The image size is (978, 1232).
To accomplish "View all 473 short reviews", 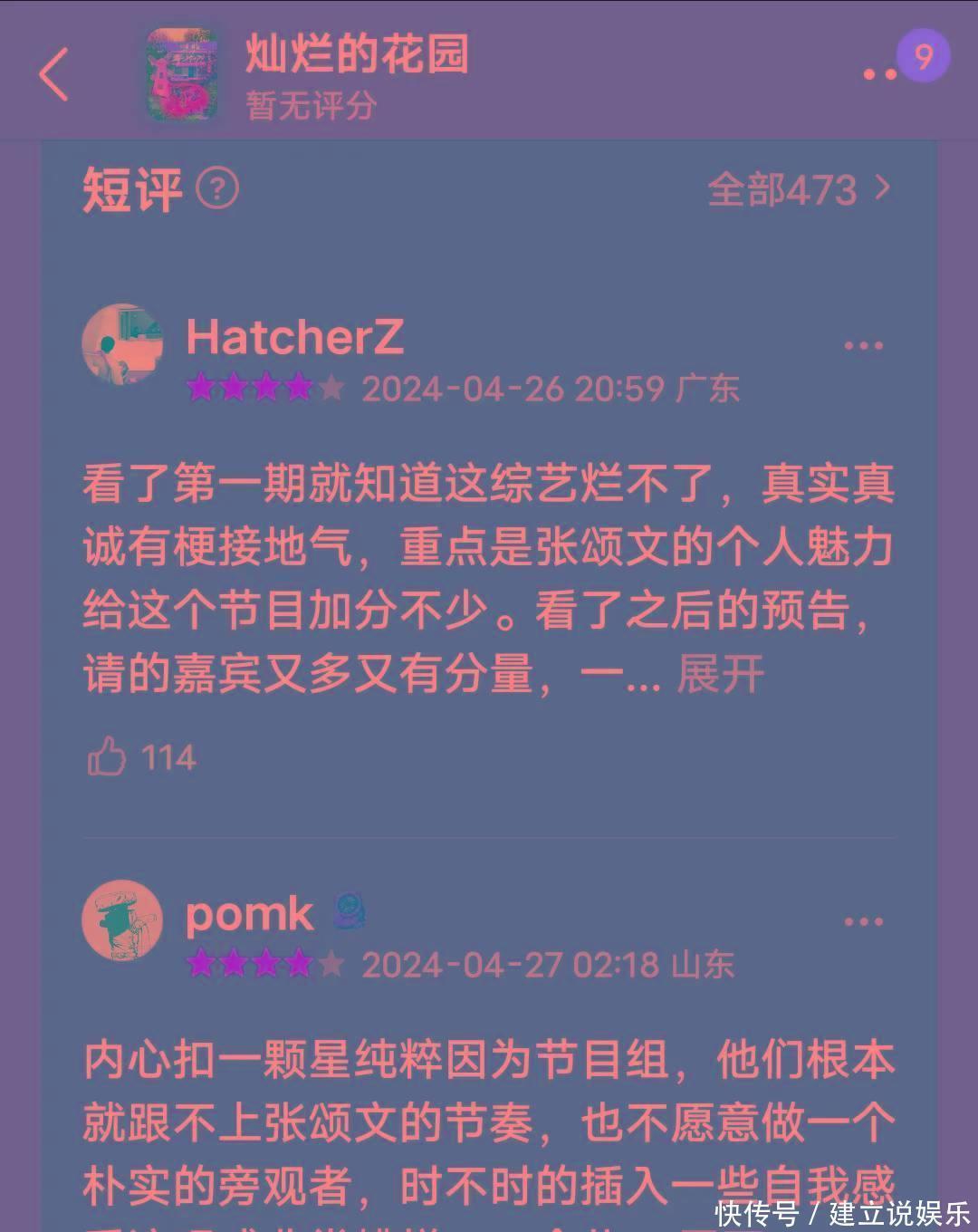I will pos(799,189).
